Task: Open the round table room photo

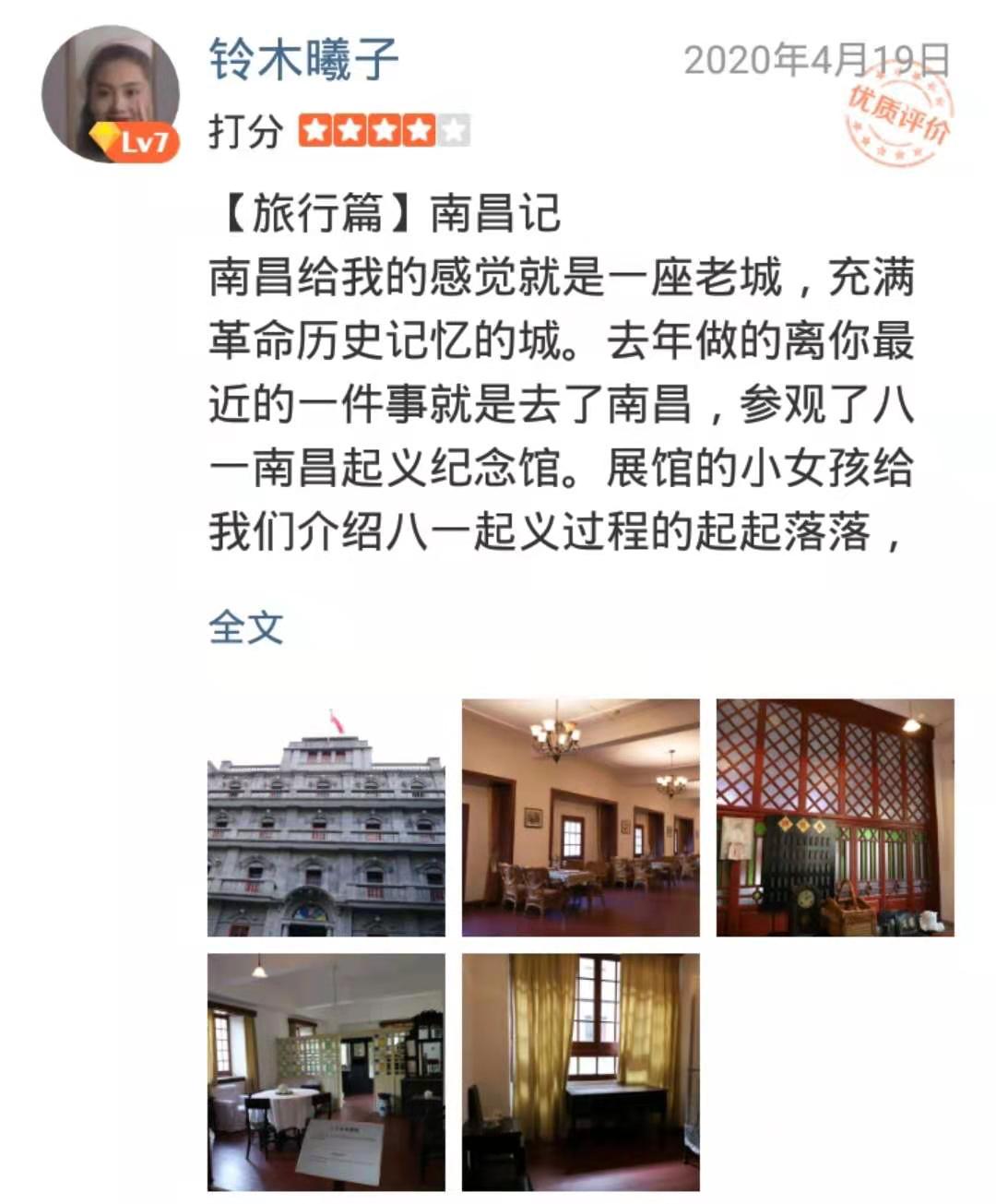Action: tap(326, 1071)
